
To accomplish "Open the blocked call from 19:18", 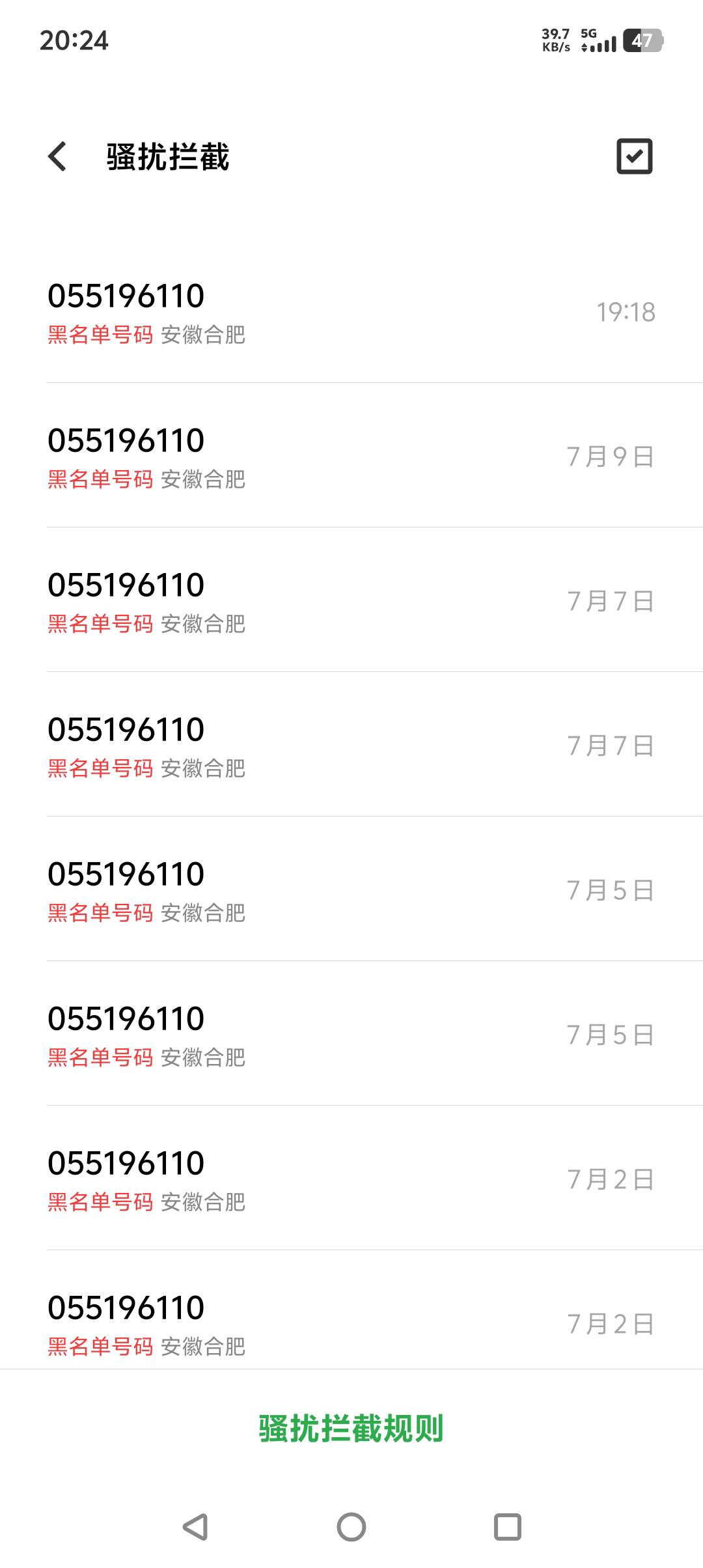I will click(351, 311).
